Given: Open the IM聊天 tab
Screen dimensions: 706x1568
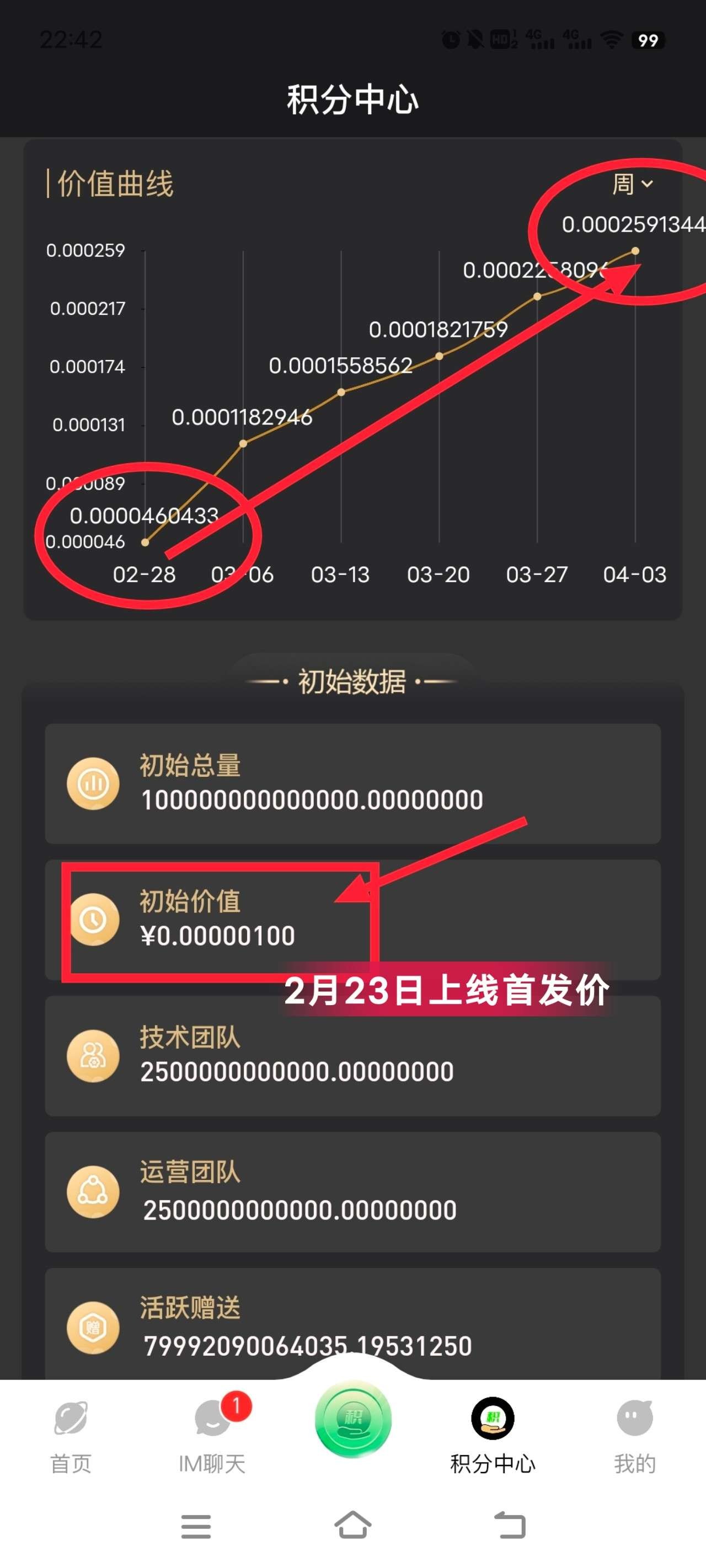Looking at the screenshot, I should click(x=212, y=1437).
